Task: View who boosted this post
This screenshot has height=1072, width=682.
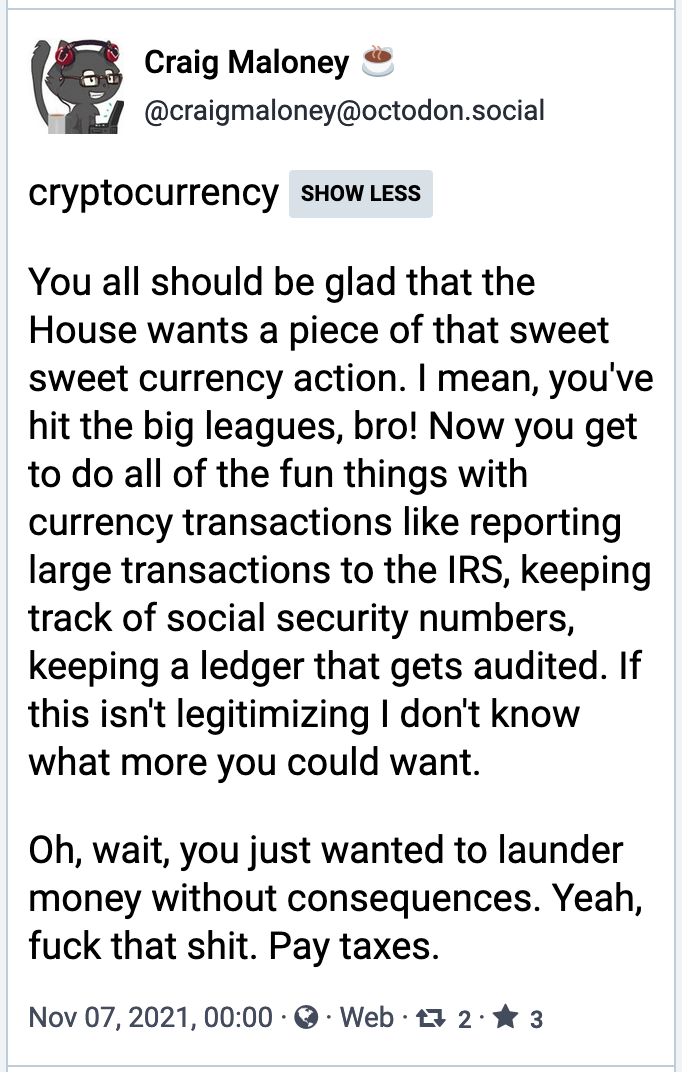Action: tap(449, 1019)
